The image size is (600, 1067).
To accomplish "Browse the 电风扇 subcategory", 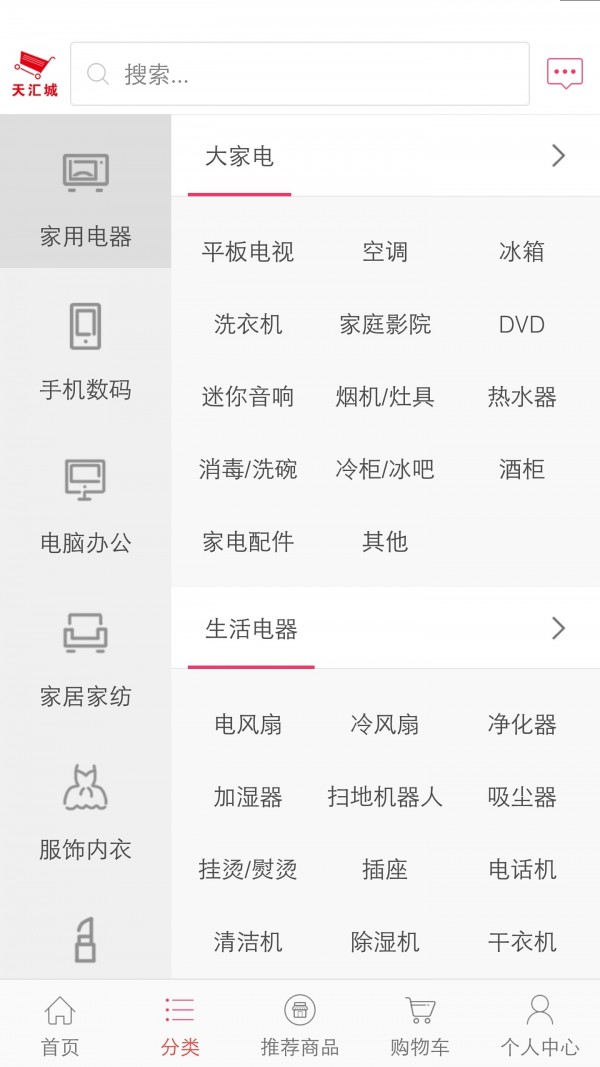I will tap(248, 724).
